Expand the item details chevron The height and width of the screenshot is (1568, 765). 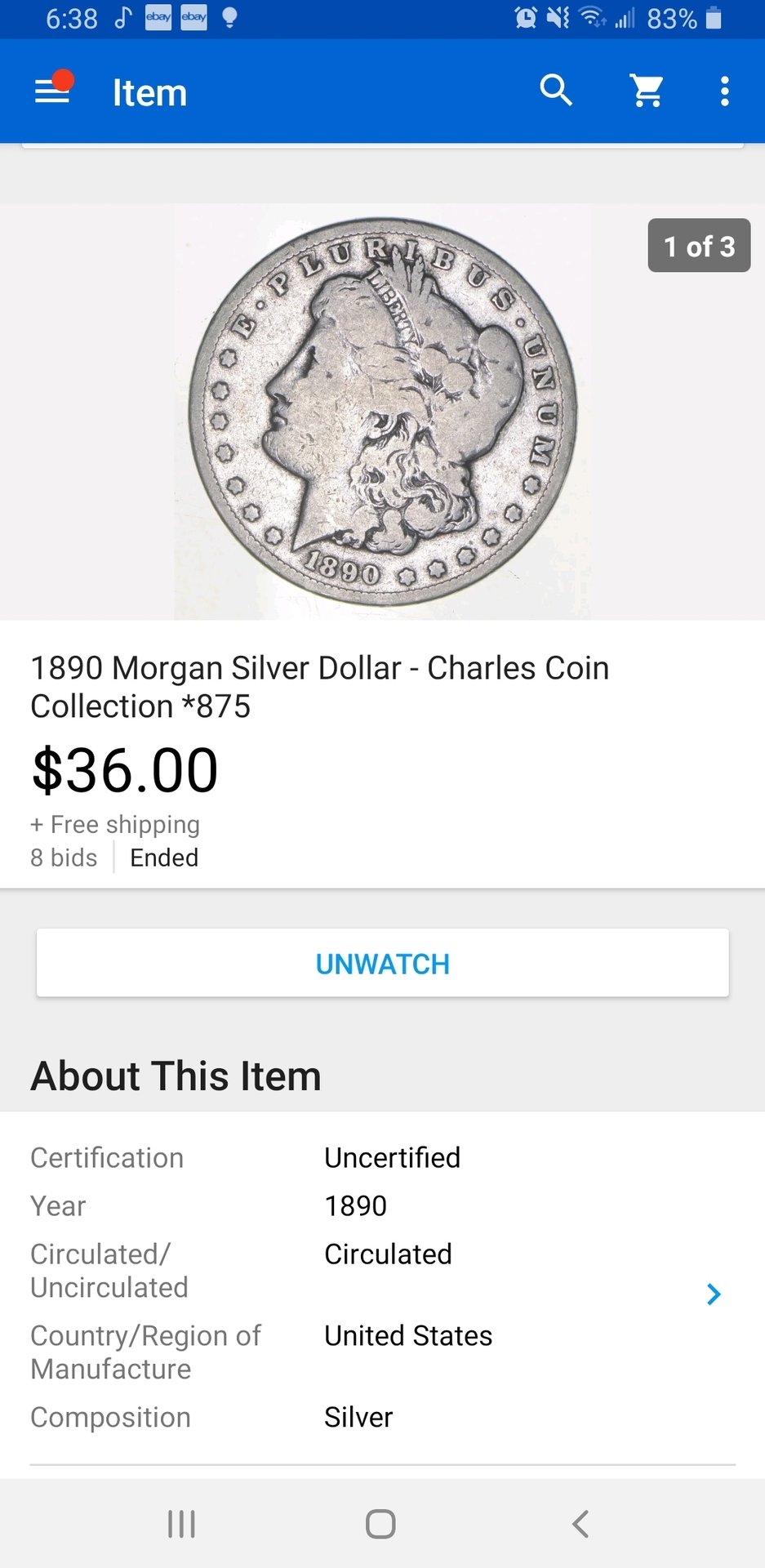tap(713, 1294)
